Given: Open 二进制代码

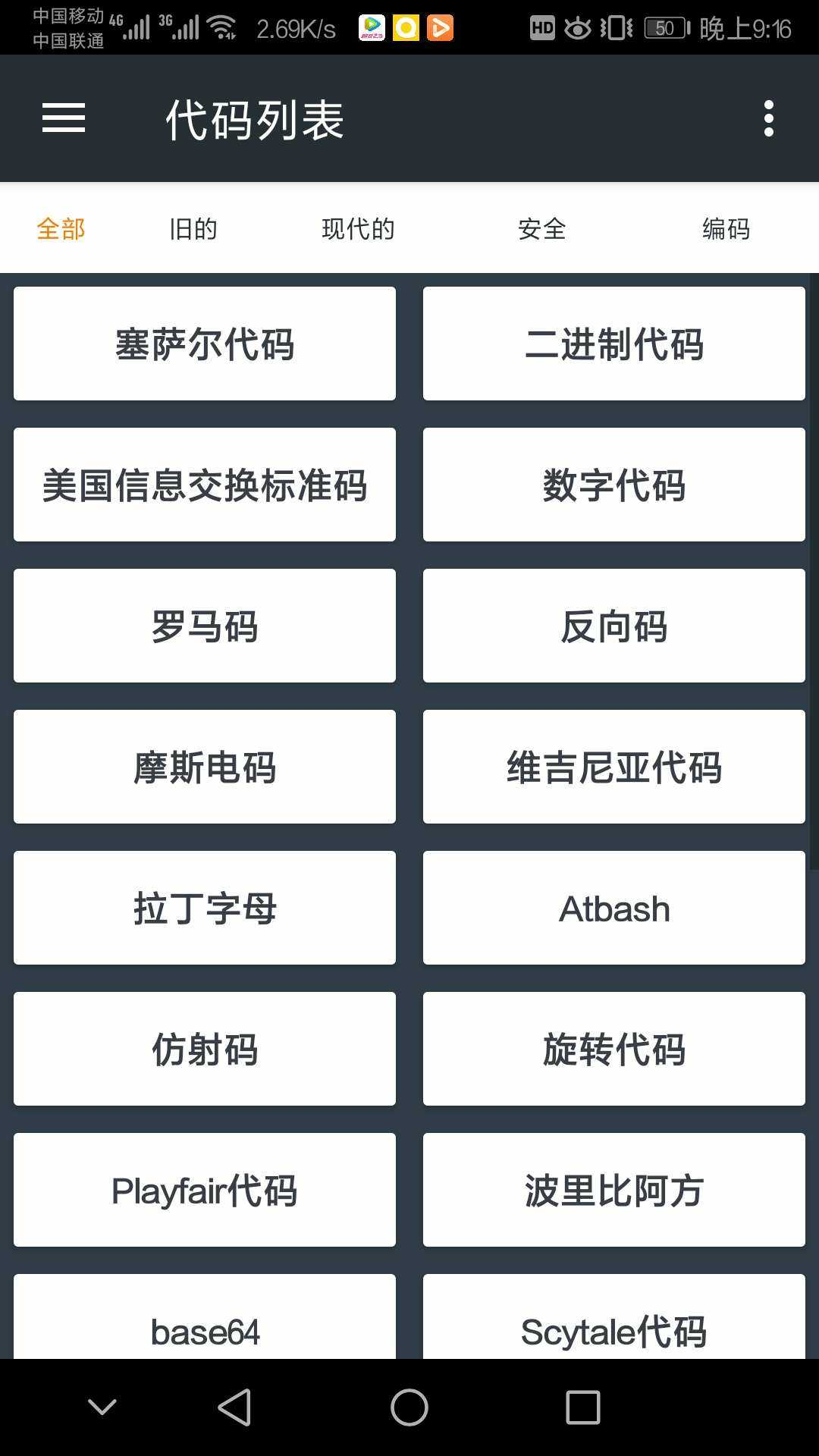Looking at the screenshot, I should 614,344.
